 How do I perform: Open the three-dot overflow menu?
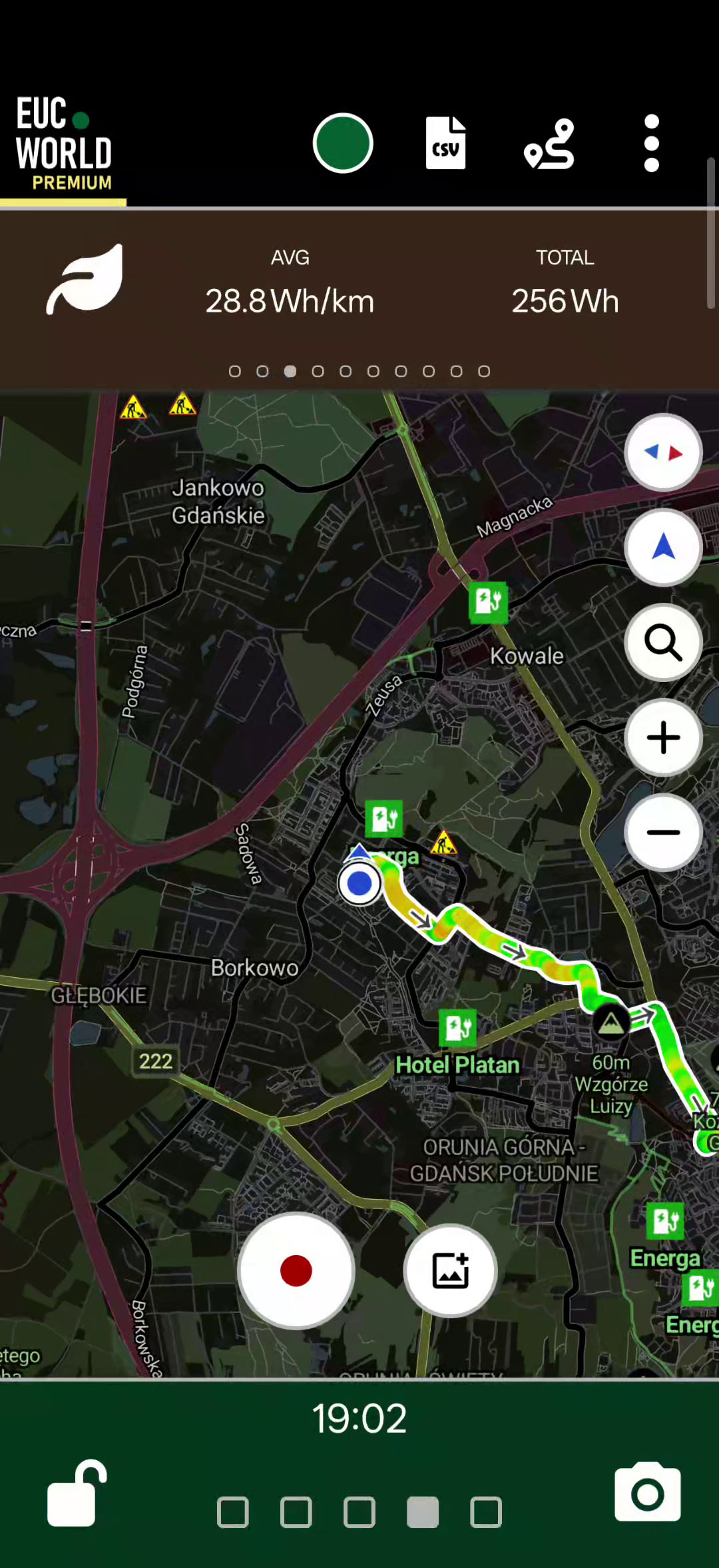coord(651,143)
